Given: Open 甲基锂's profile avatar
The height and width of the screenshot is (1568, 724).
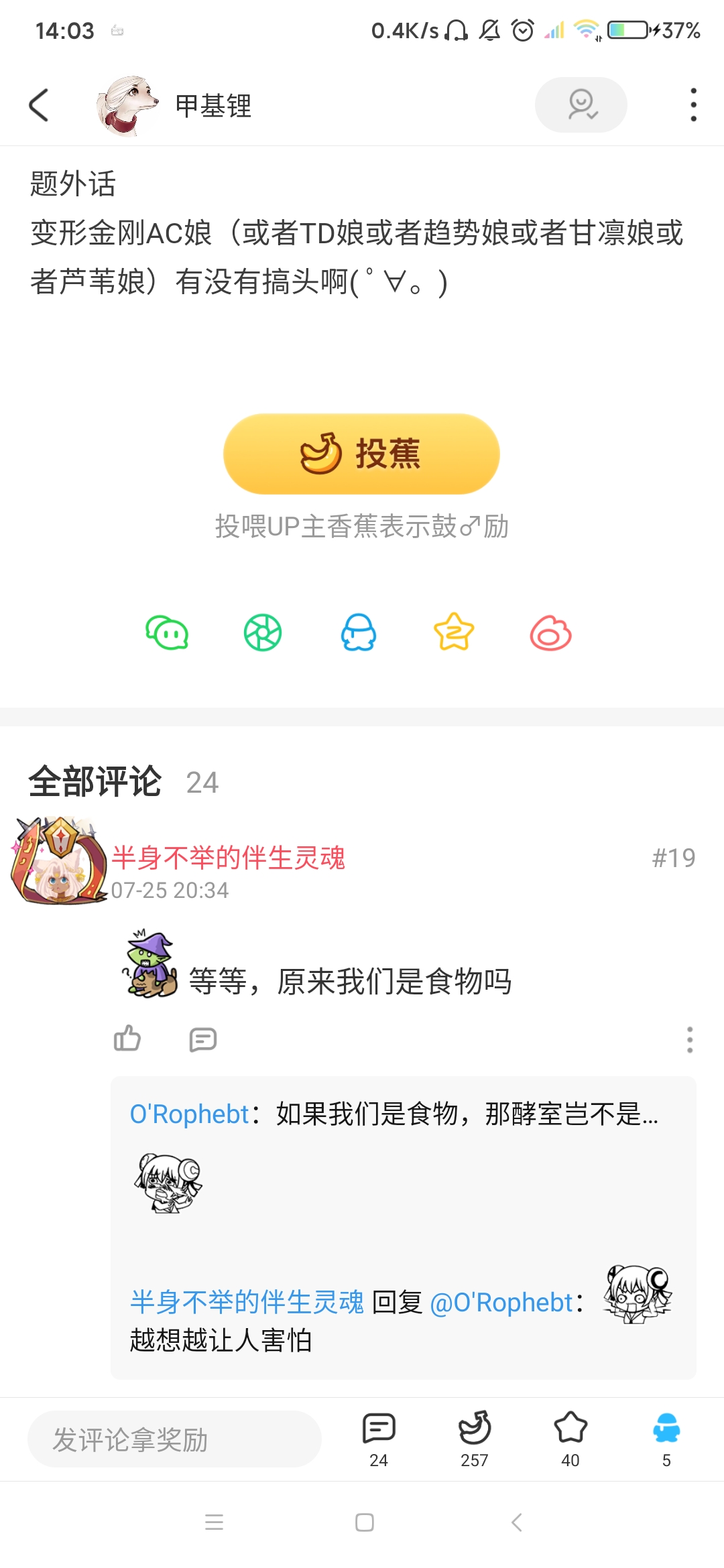Looking at the screenshot, I should click(x=127, y=105).
